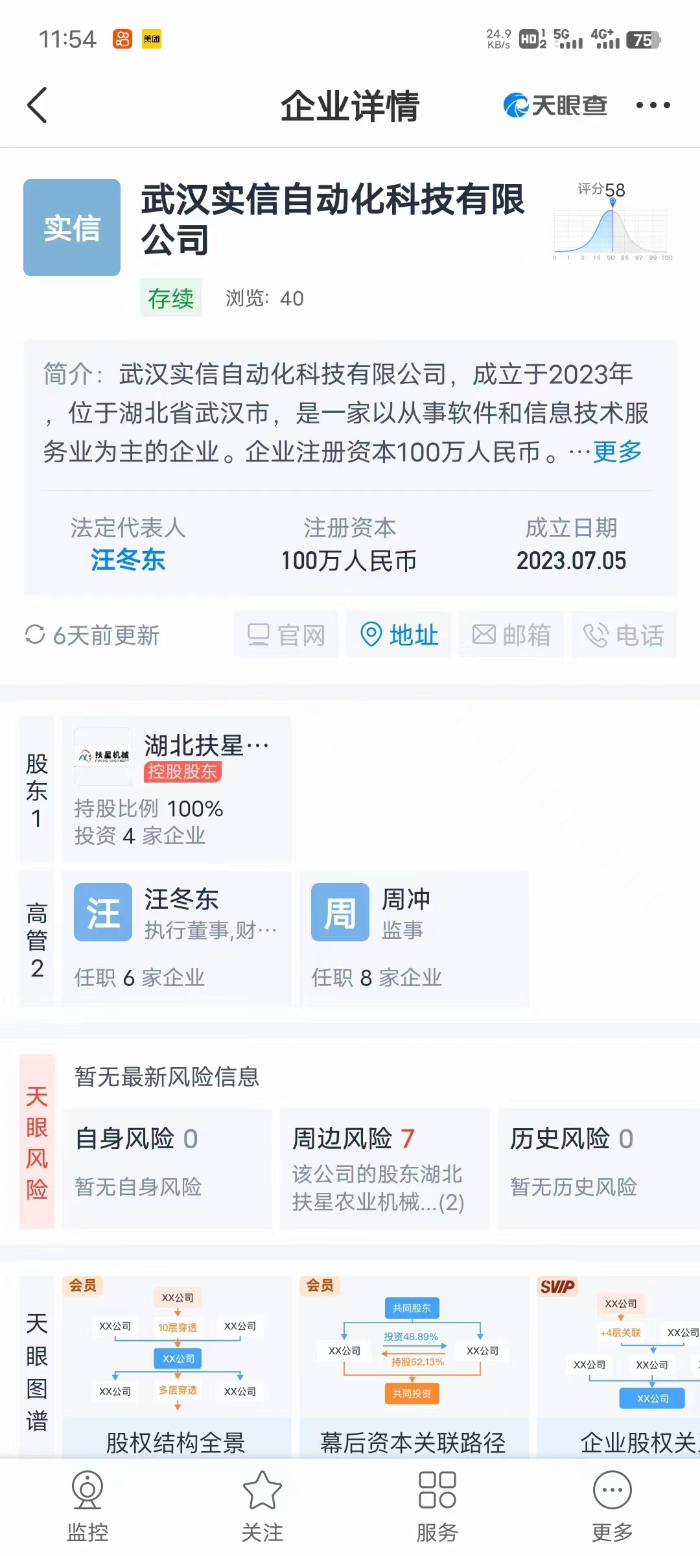Image resolution: width=700 pixels, height=1556 pixels.
Task: Open supervisor 周冲 card
Action: [x=413, y=938]
